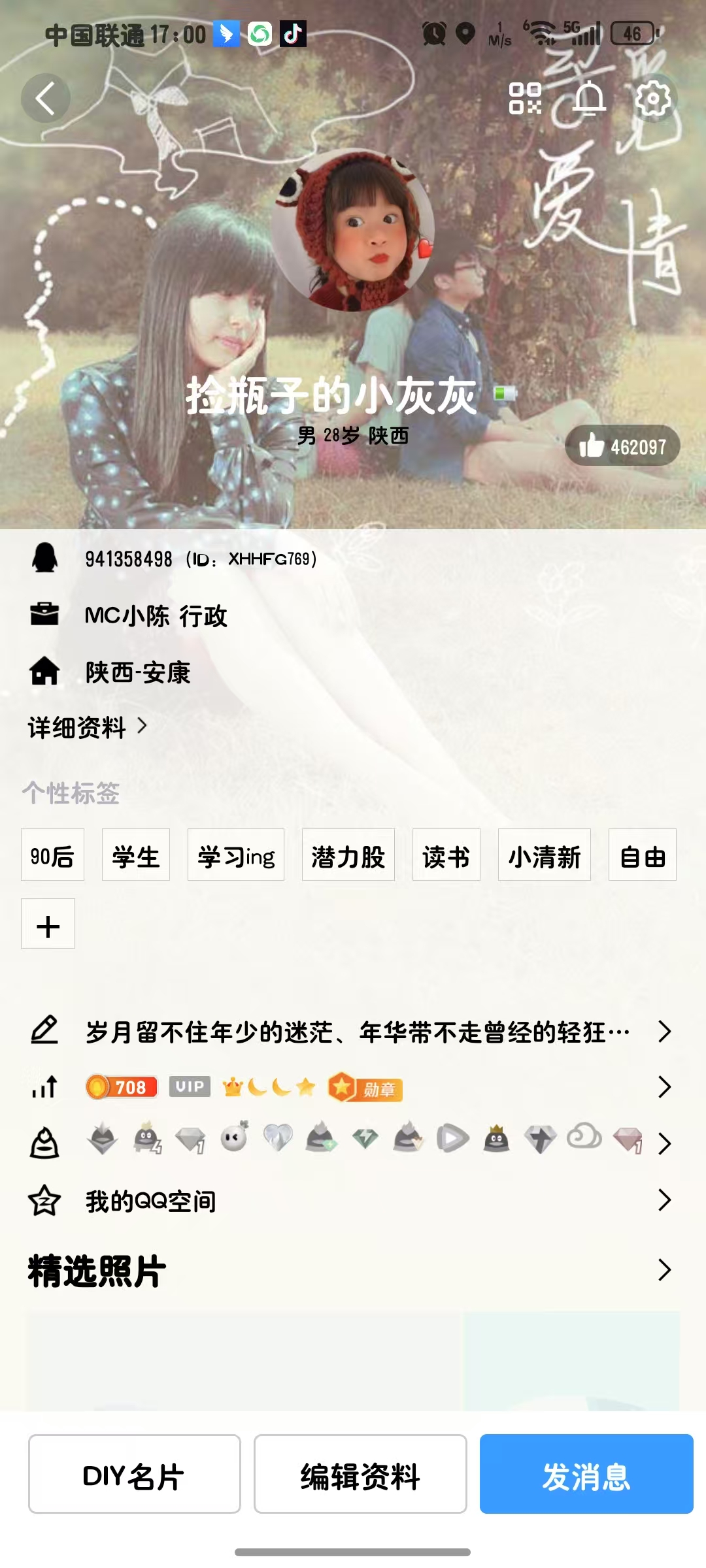
Task: Open the level and VIP badges row
Action: pos(353,1087)
